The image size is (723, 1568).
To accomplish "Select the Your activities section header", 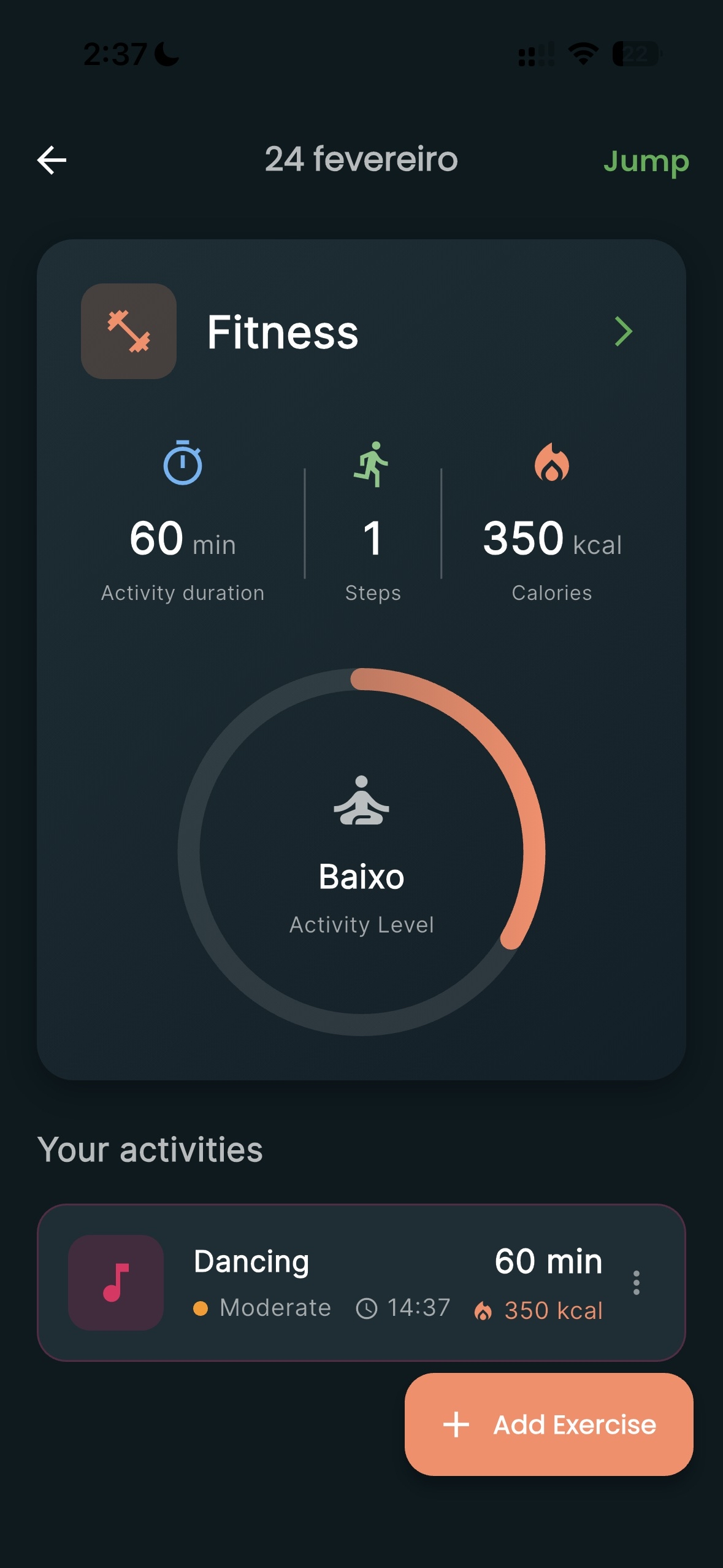I will 150,1148.
